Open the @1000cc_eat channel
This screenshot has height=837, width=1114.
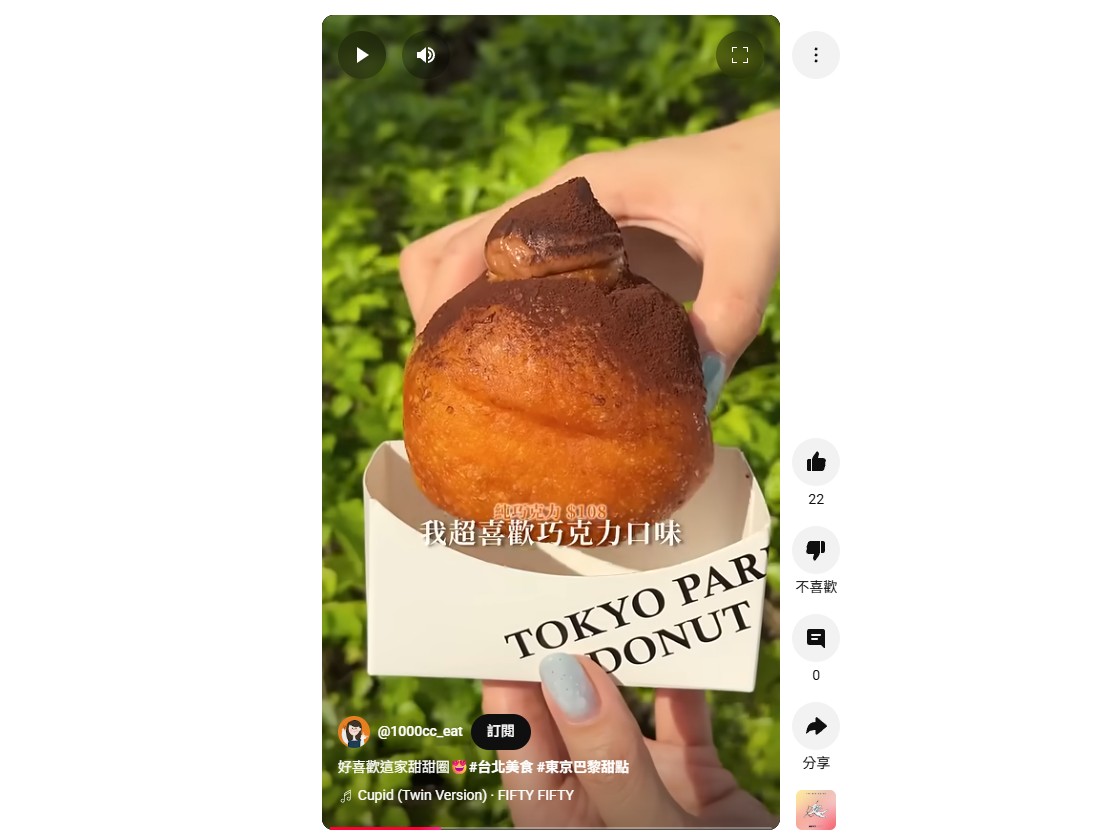[x=419, y=732]
